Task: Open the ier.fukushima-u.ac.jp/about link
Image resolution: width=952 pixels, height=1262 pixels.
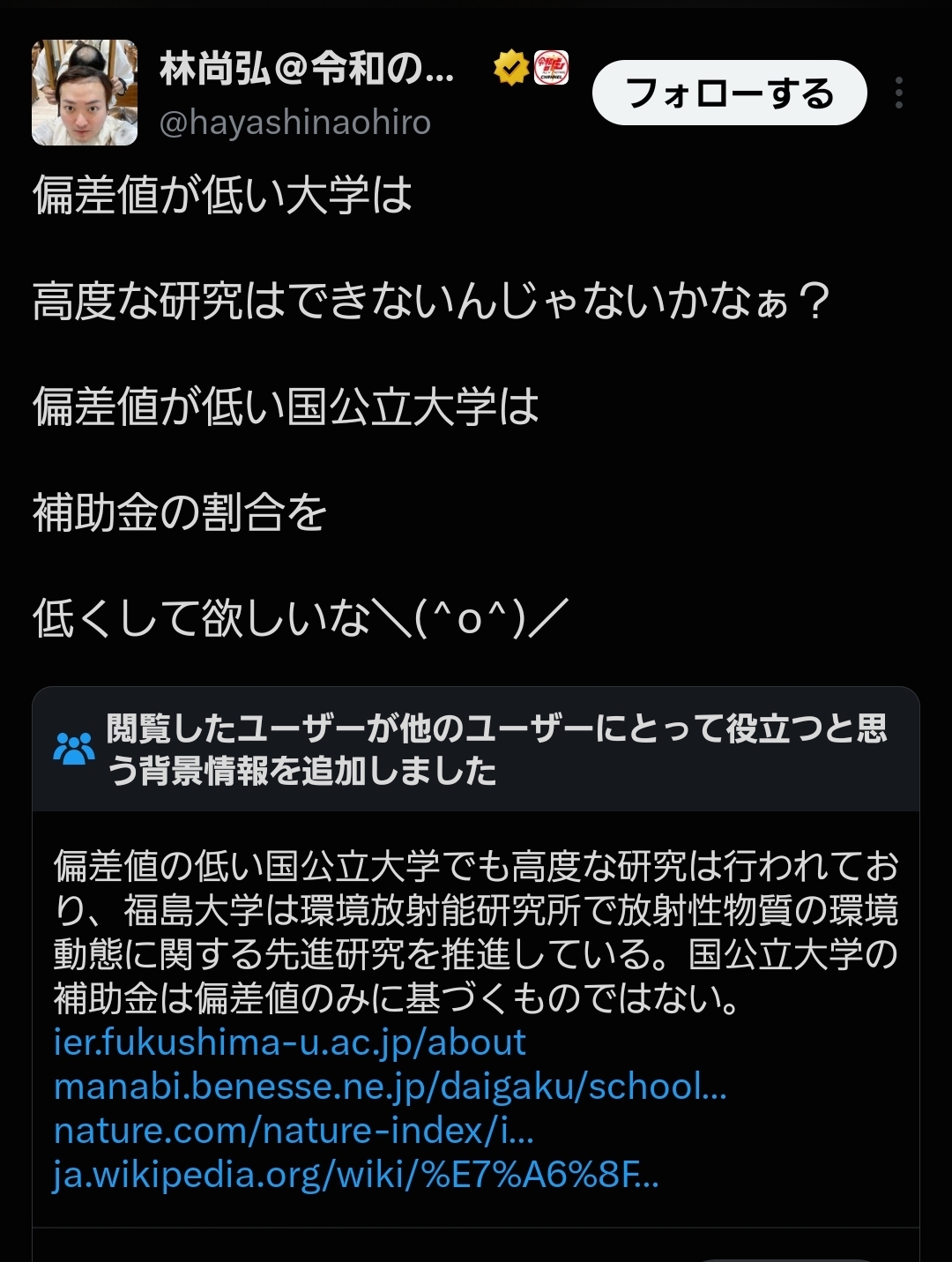Action: 289,1042
